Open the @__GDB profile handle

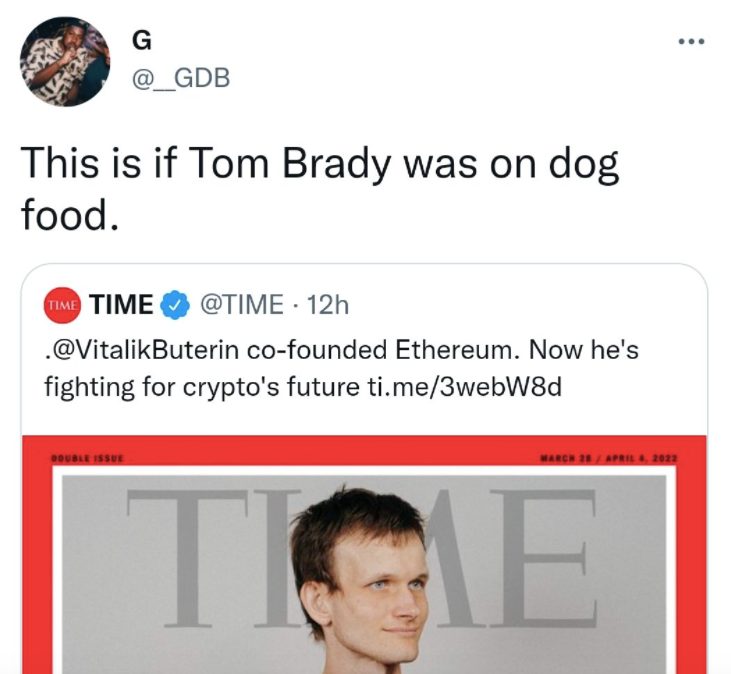click(181, 77)
